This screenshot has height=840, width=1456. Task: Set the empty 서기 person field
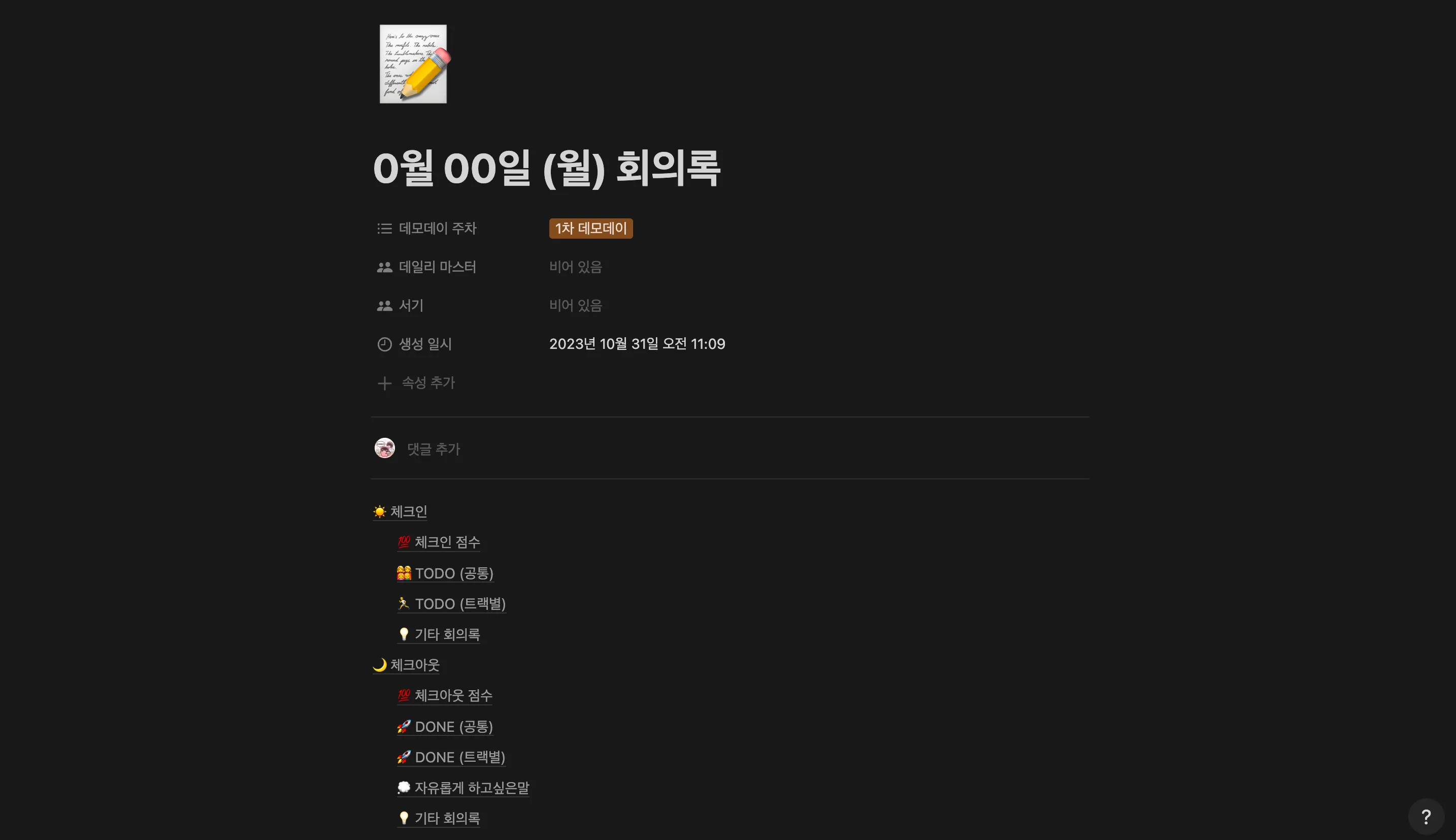pos(576,306)
